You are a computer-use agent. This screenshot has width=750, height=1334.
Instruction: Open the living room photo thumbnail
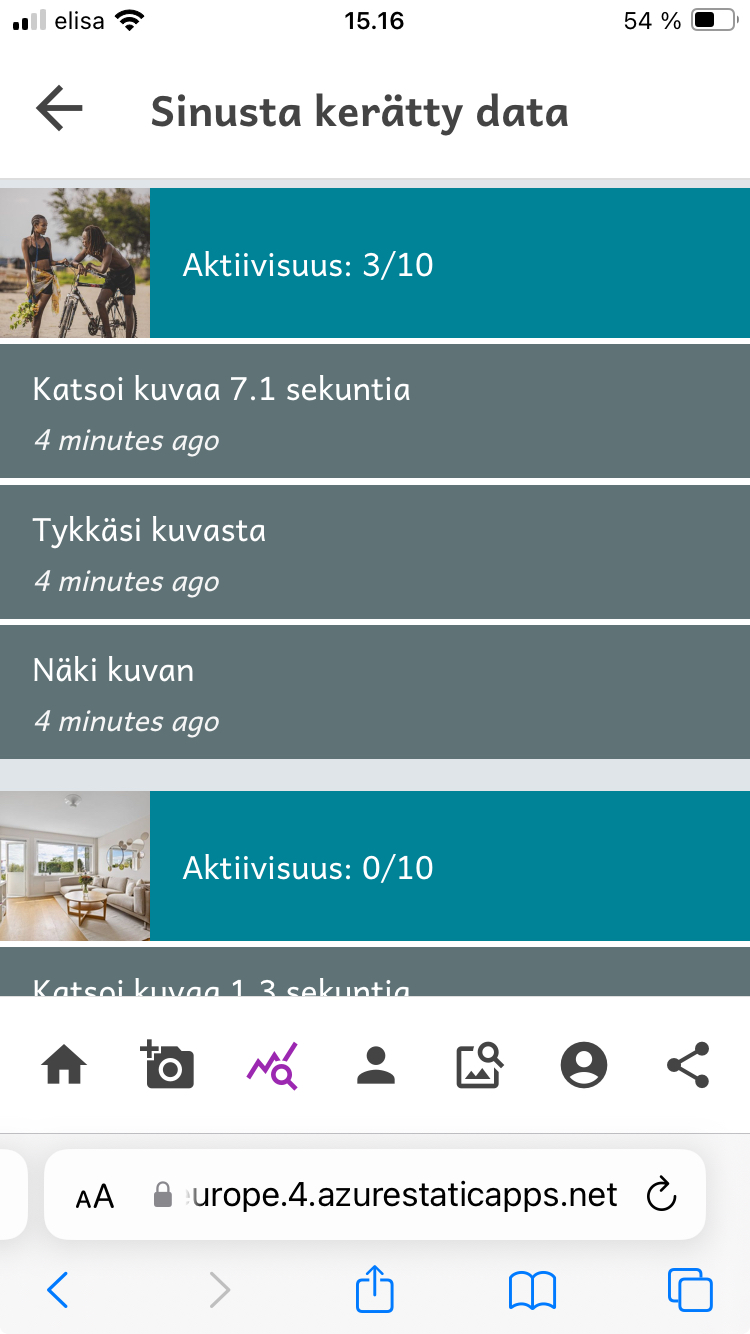pos(75,866)
